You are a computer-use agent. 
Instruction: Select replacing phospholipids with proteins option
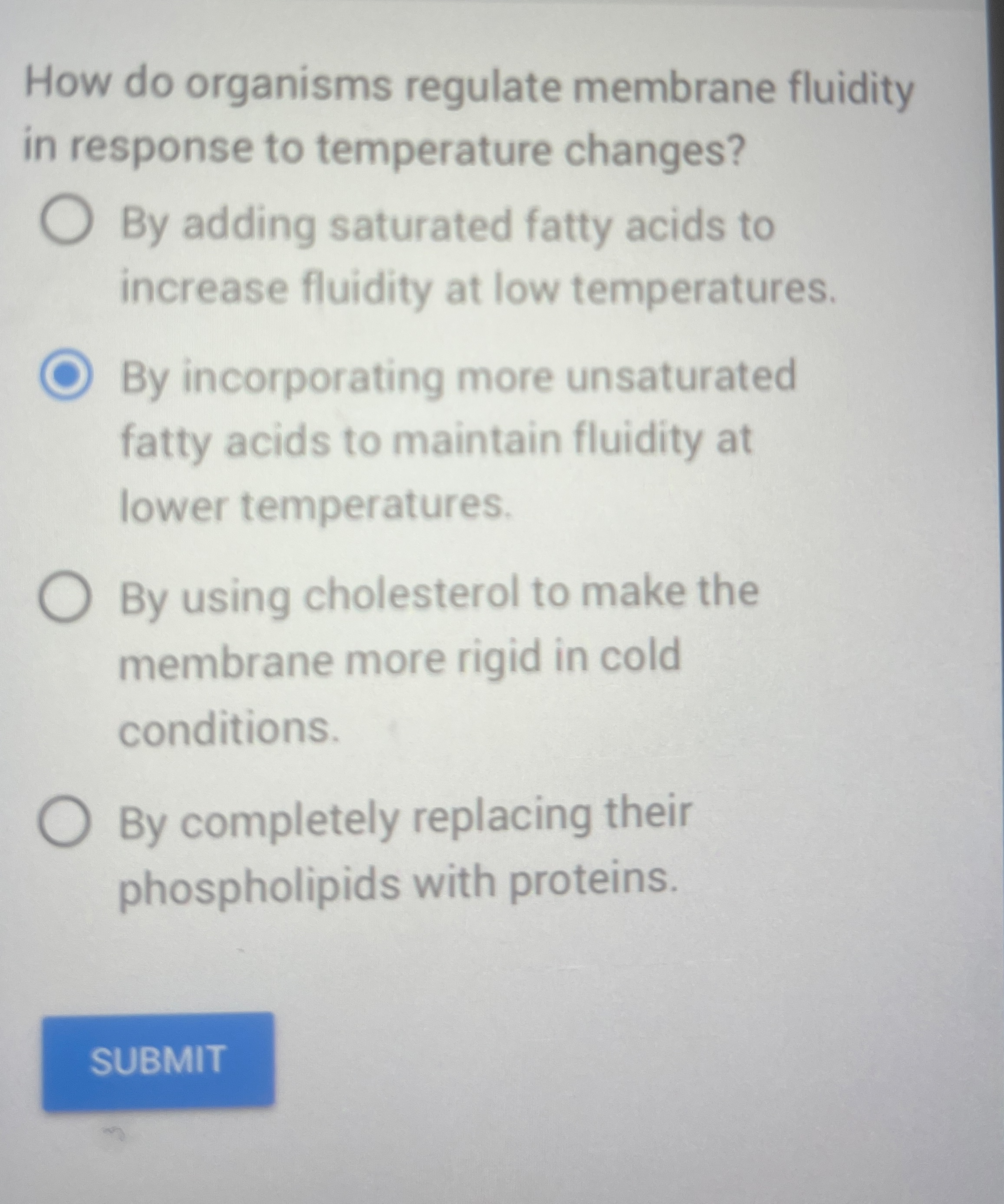65,822
